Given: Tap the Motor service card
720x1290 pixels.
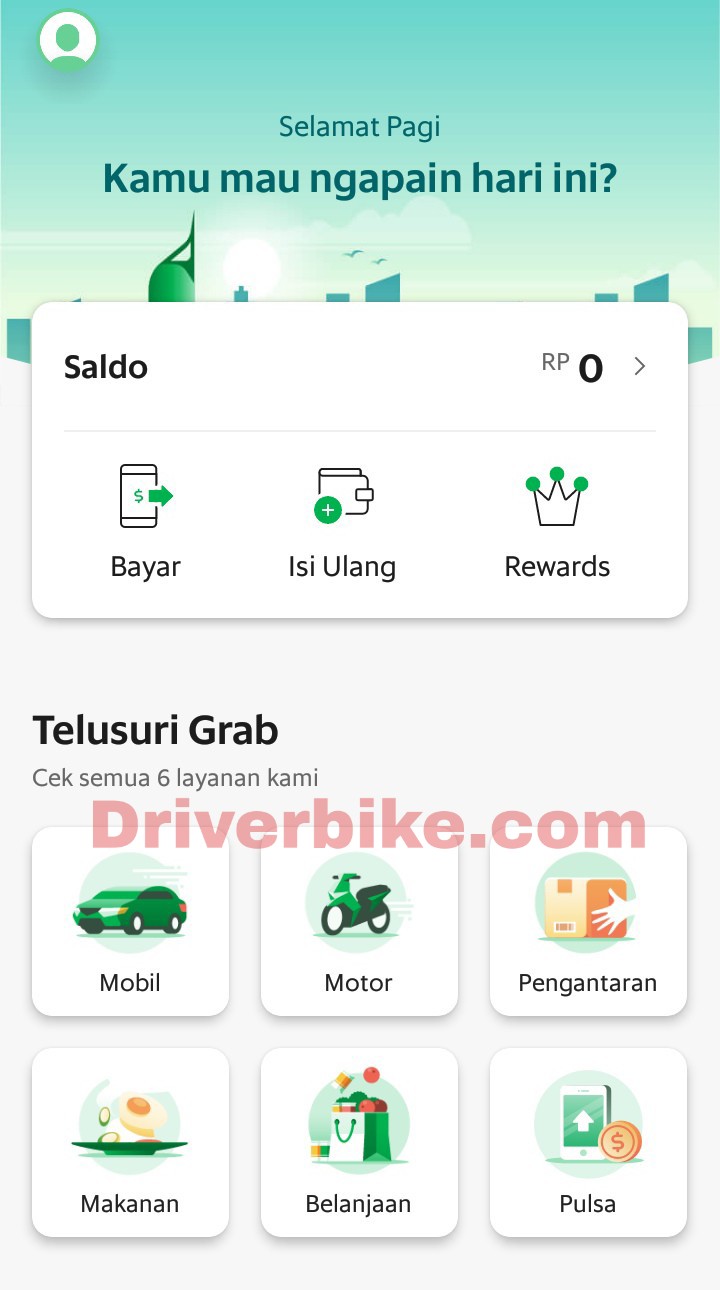Looking at the screenshot, I should (359, 925).
